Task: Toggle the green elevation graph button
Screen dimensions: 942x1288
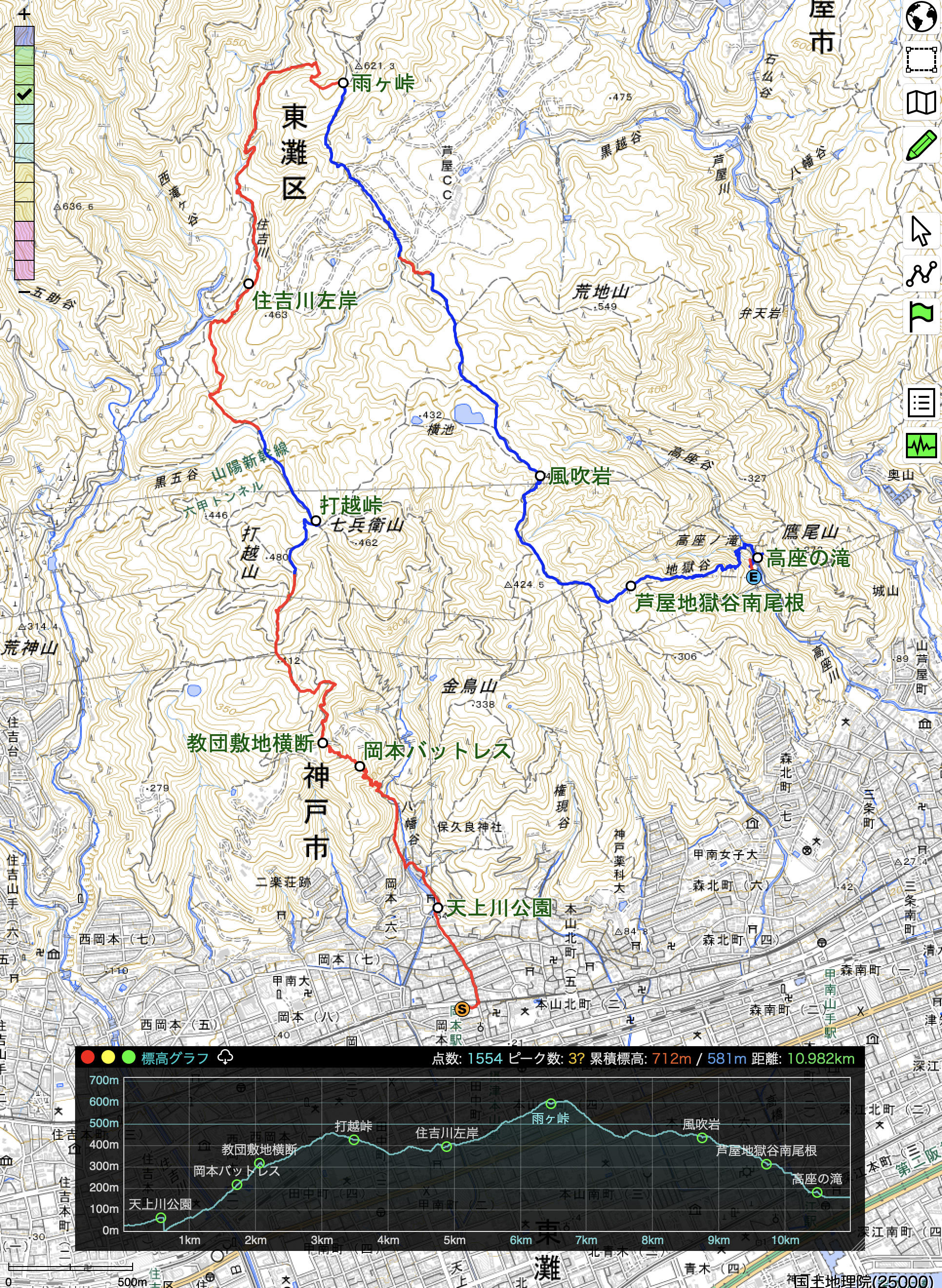Action: pyautogui.click(x=921, y=445)
